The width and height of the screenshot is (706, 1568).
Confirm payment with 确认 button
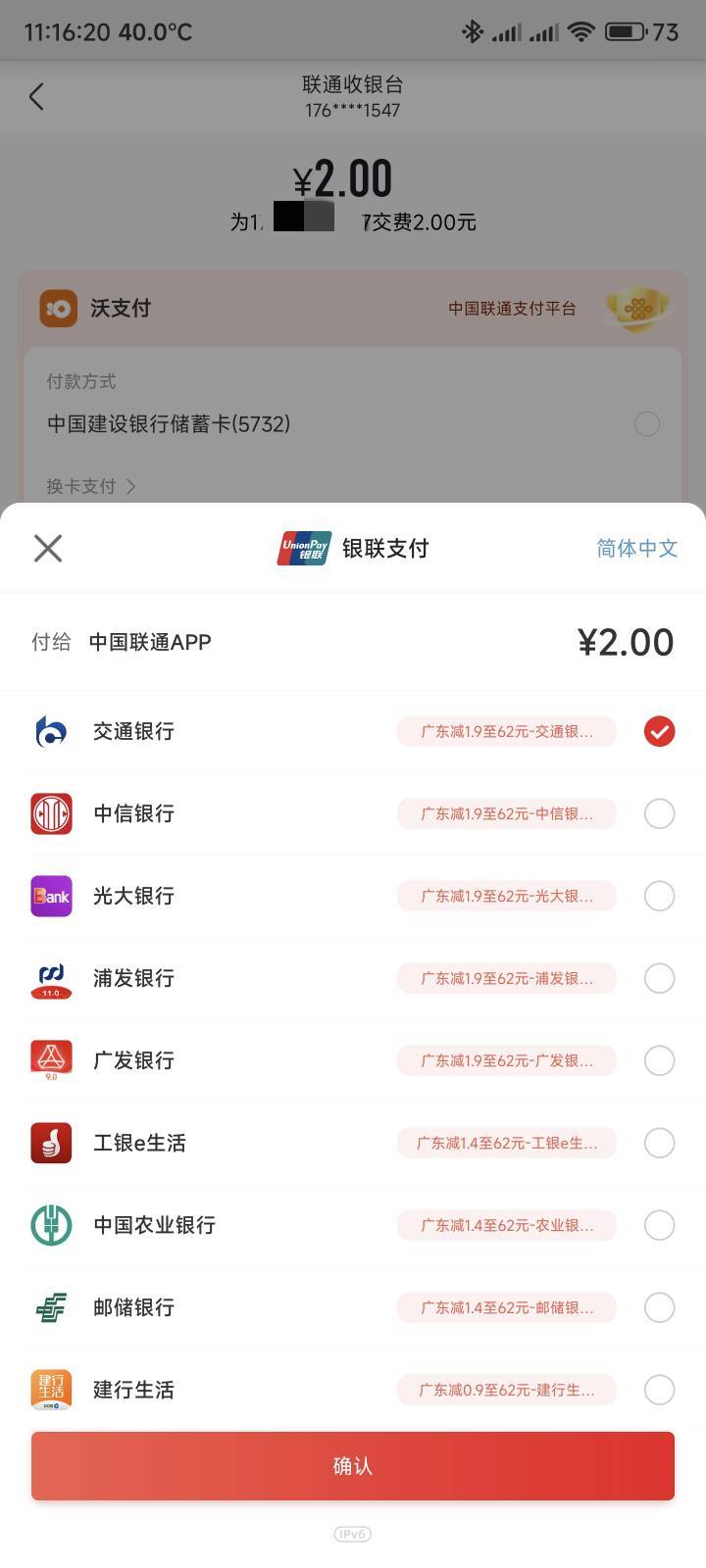coord(353,1465)
